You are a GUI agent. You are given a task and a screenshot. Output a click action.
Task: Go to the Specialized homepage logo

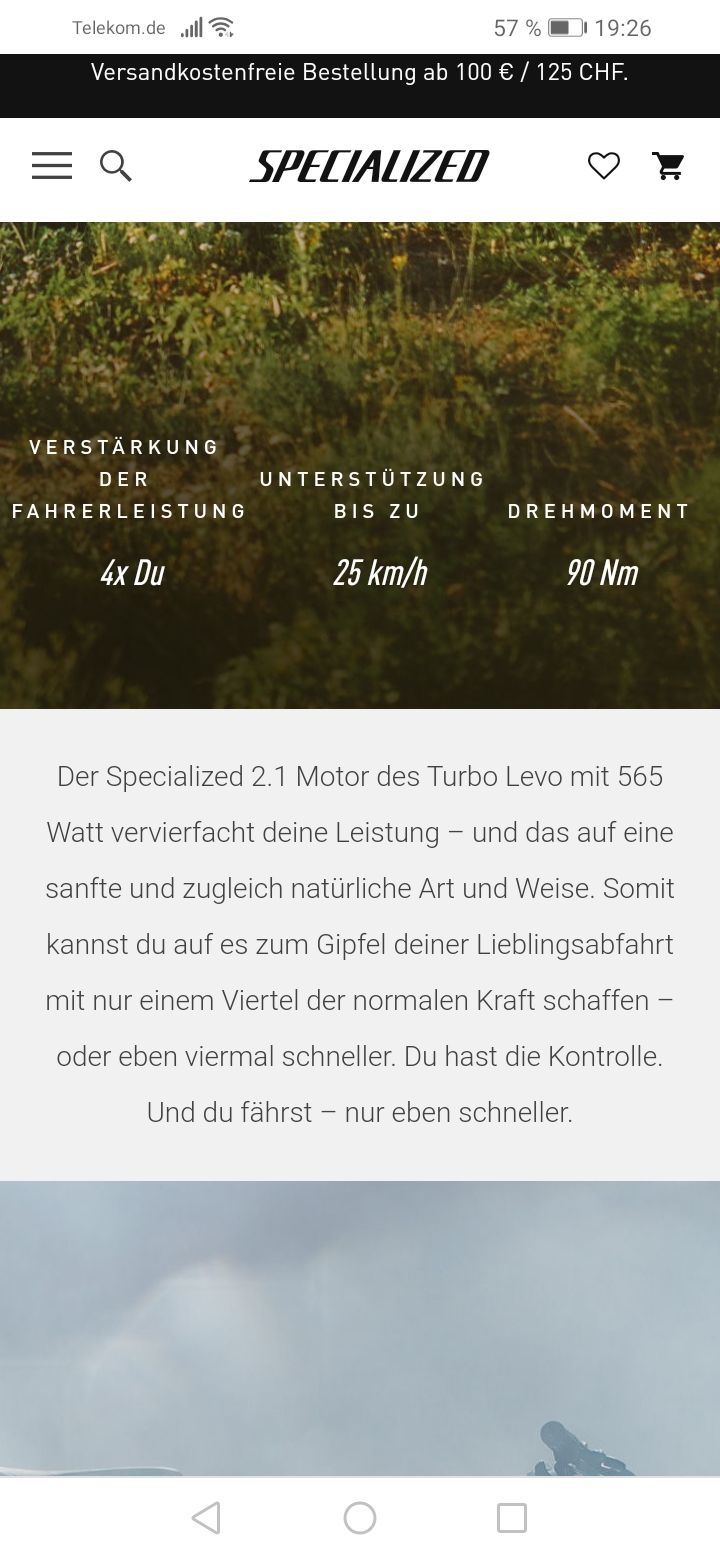(369, 166)
